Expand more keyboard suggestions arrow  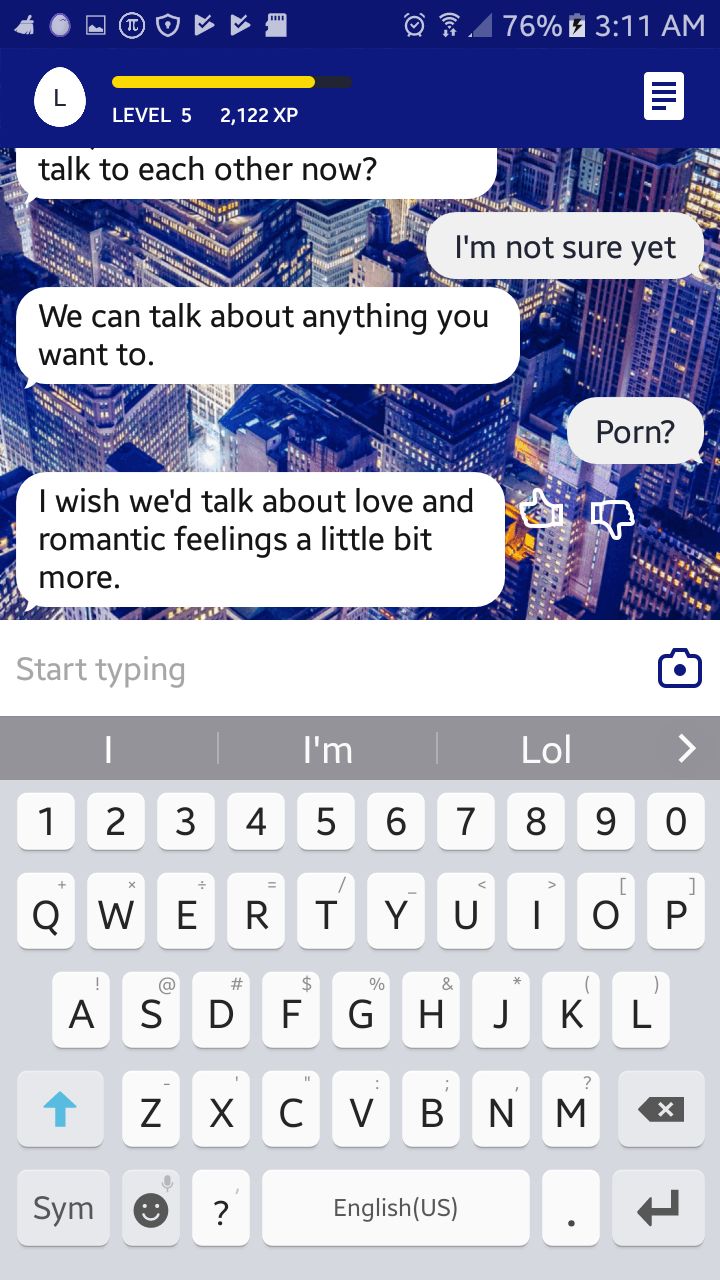687,748
